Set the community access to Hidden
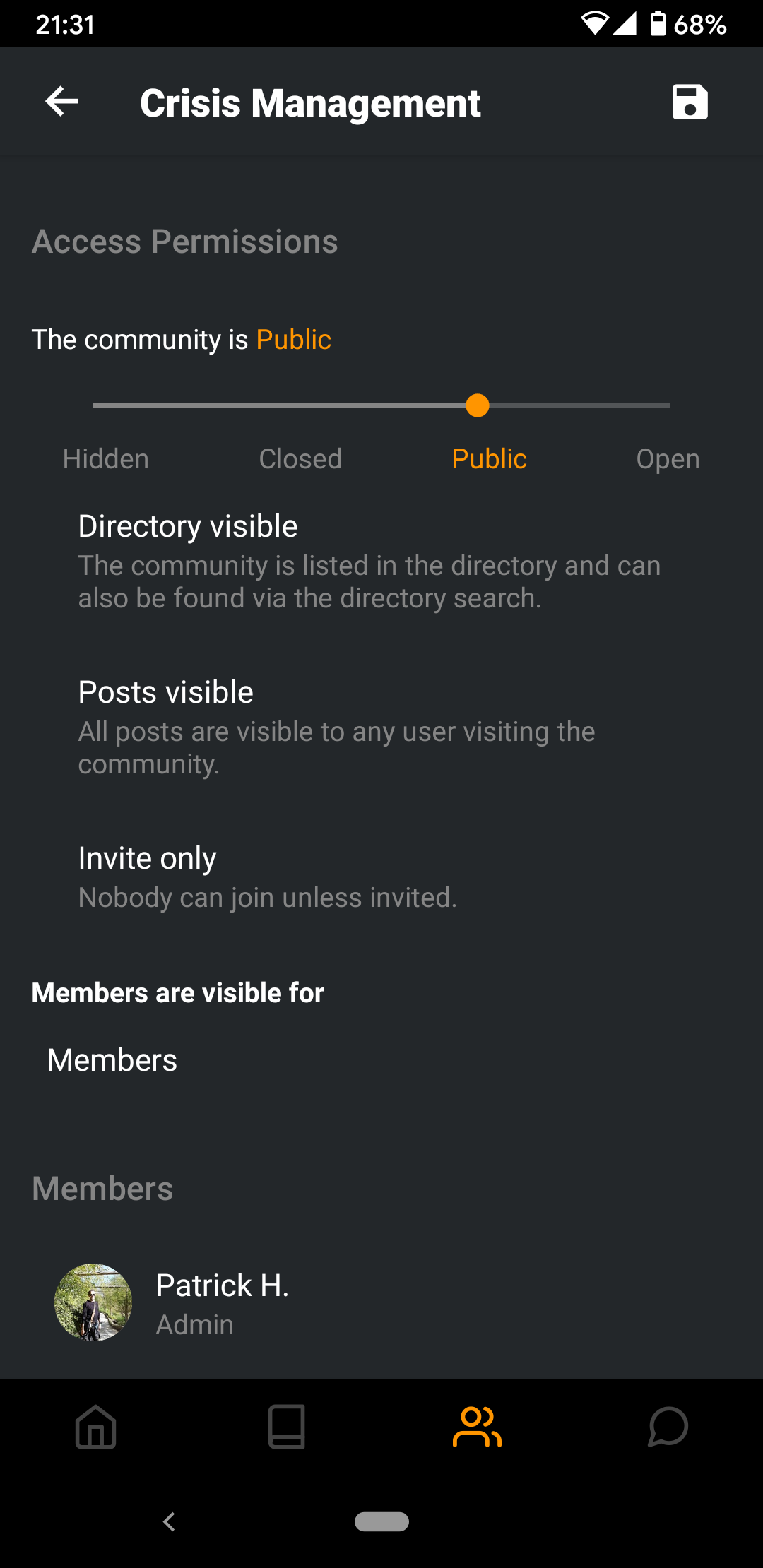The image size is (763, 1568). coord(106,459)
